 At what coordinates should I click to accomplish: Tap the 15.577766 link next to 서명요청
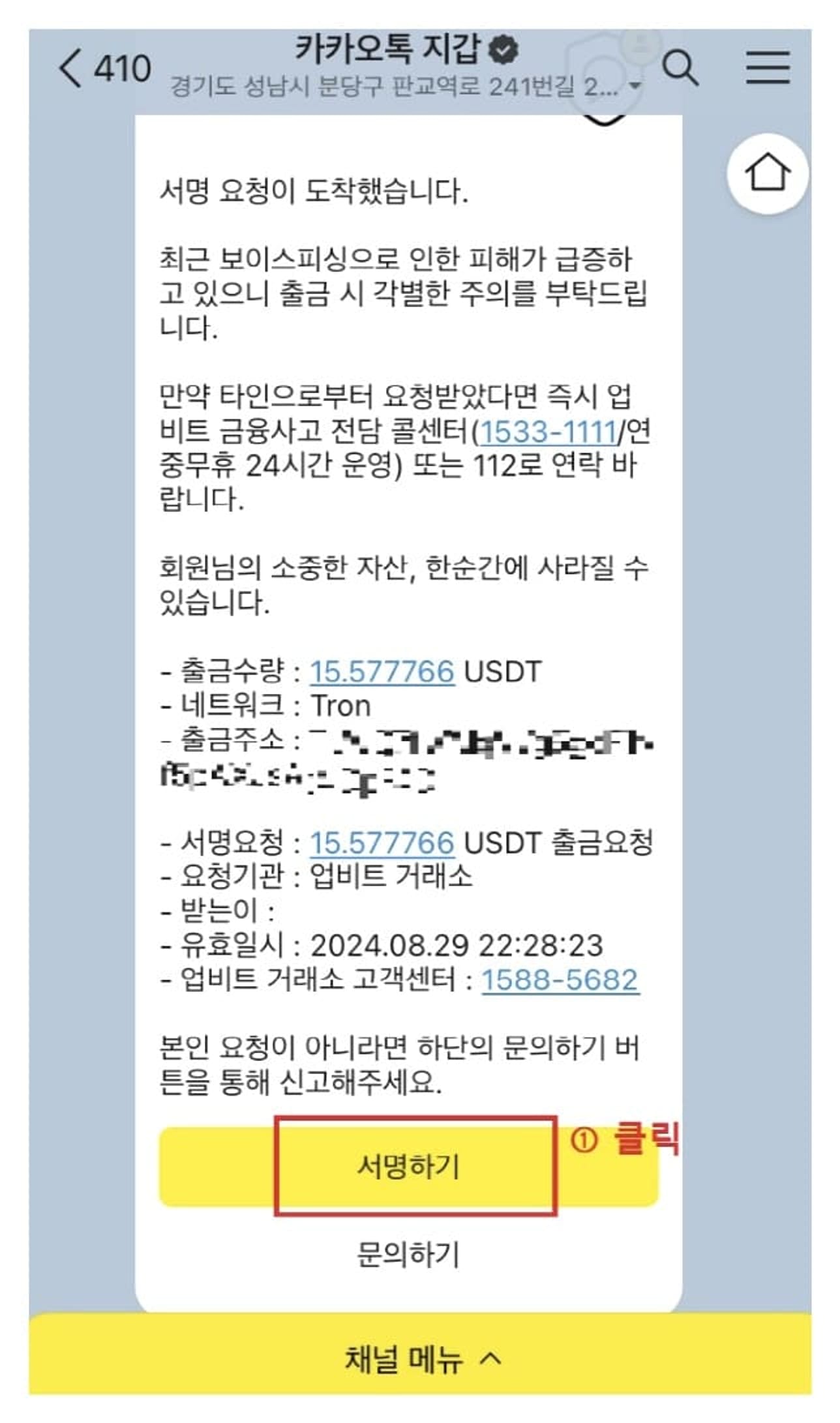pos(382,843)
